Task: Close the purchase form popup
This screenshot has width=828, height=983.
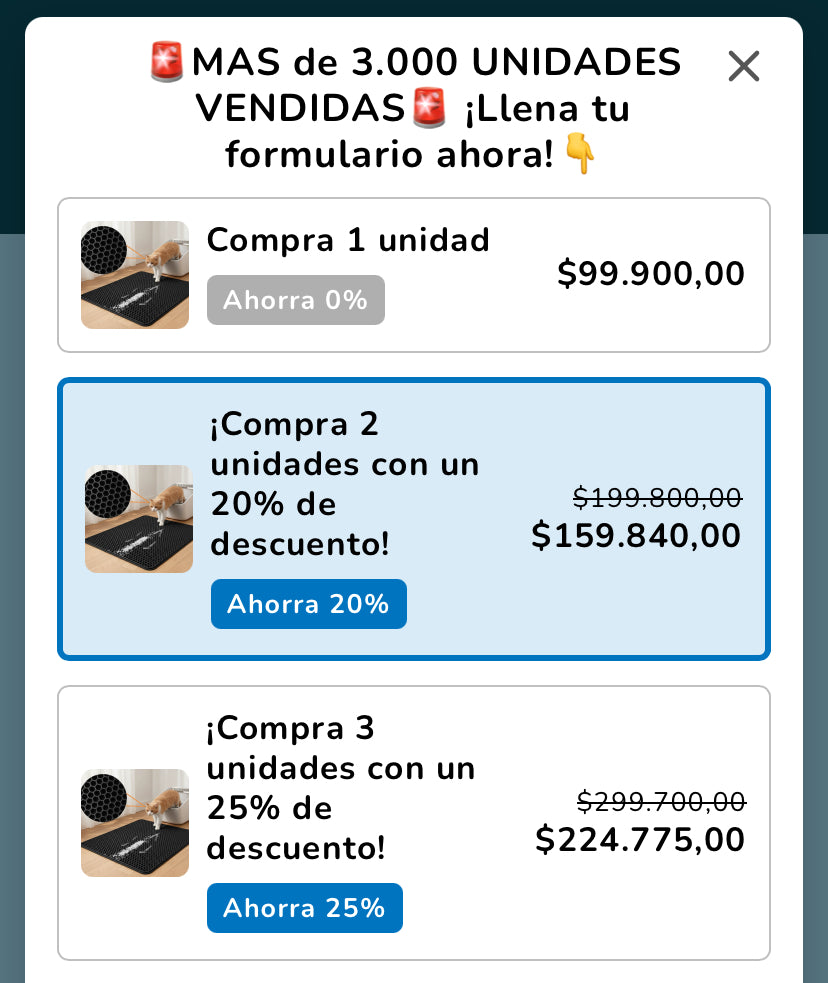Action: tap(744, 67)
